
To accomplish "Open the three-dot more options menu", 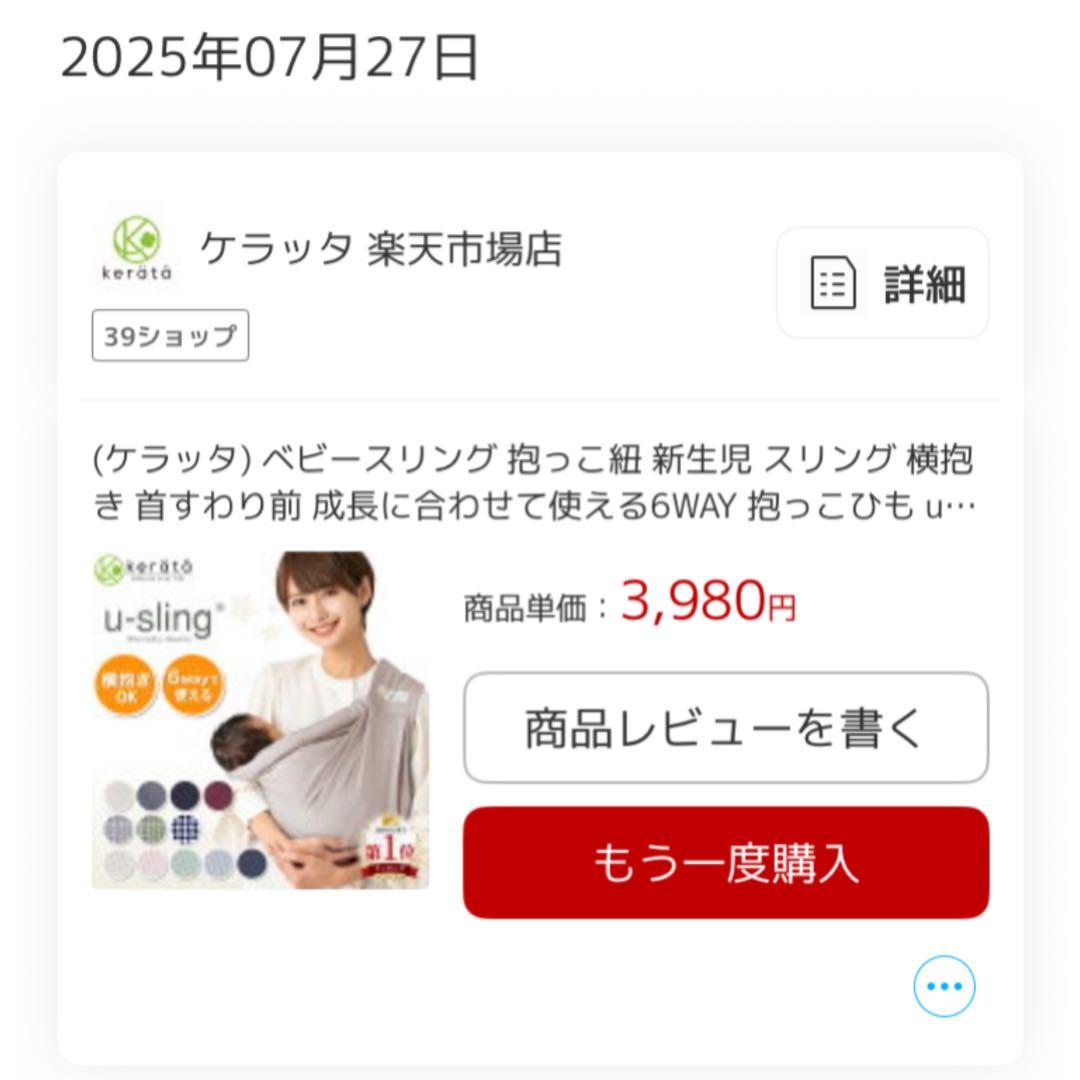I will coord(944,986).
